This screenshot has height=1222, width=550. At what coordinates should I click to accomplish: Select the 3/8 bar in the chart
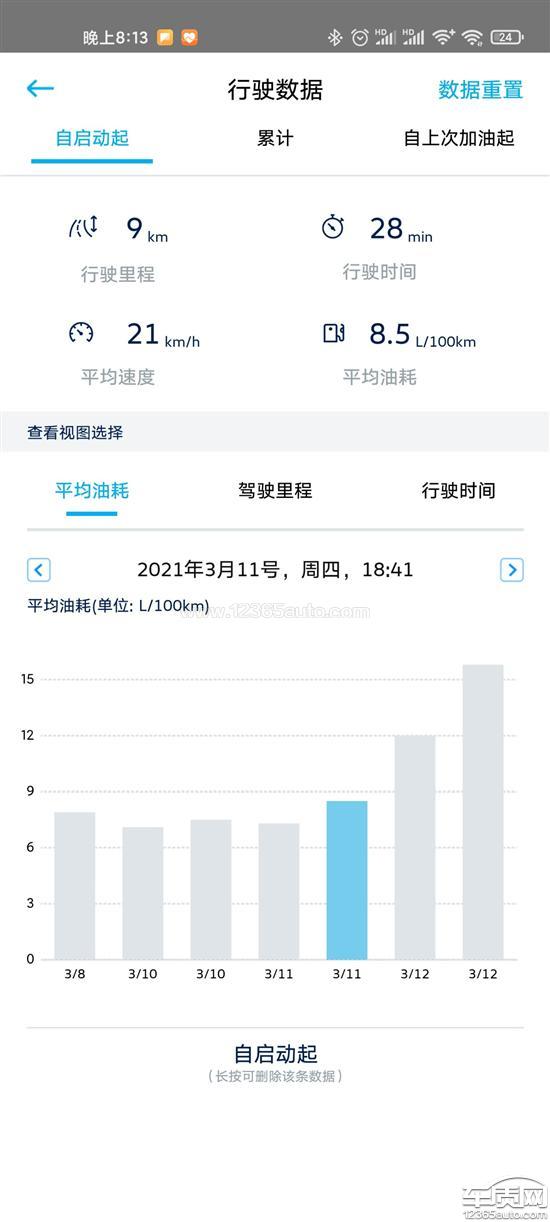click(x=75, y=885)
